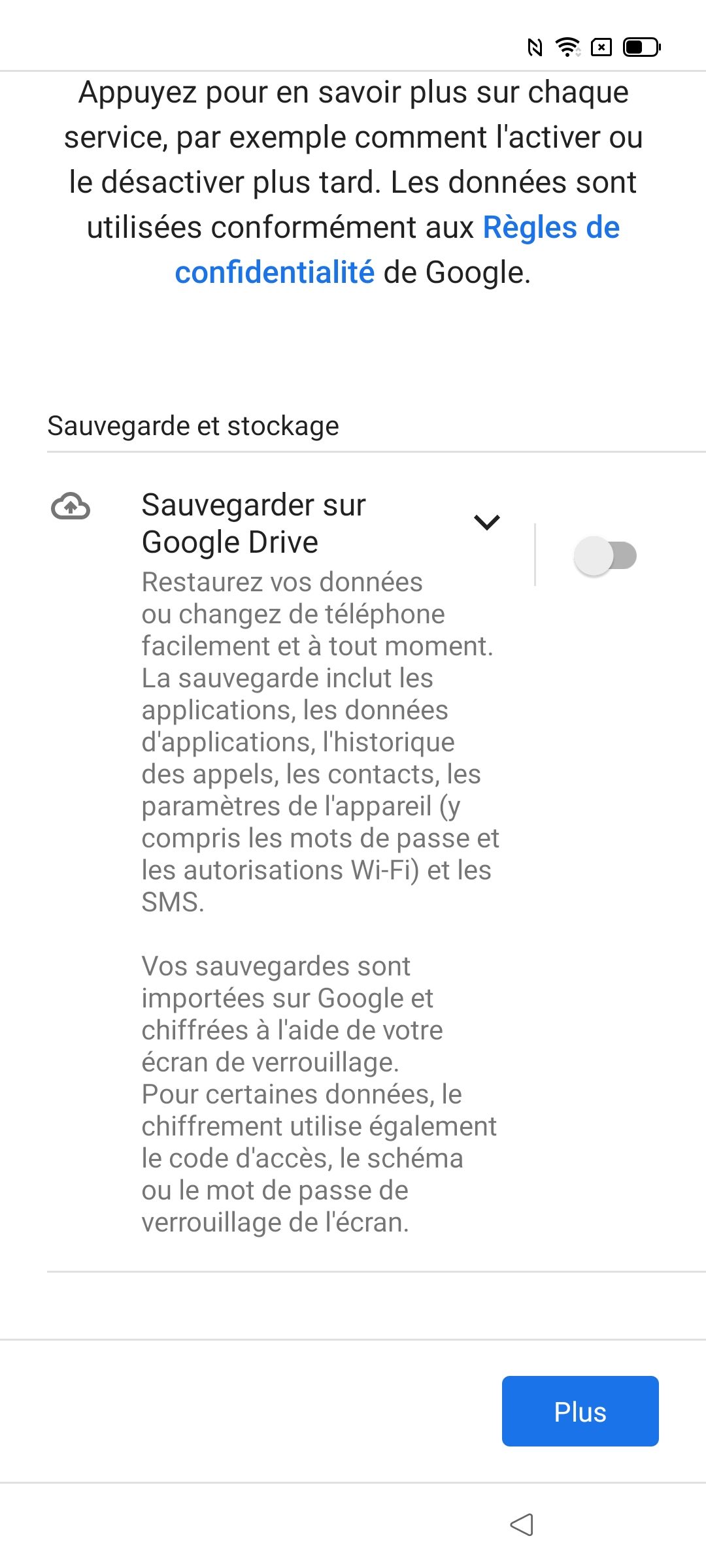Image resolution: width=706 pixels, height=1568 pixels.
Task: Enable the Google Drive backup switch
Action: coord(605,556)
